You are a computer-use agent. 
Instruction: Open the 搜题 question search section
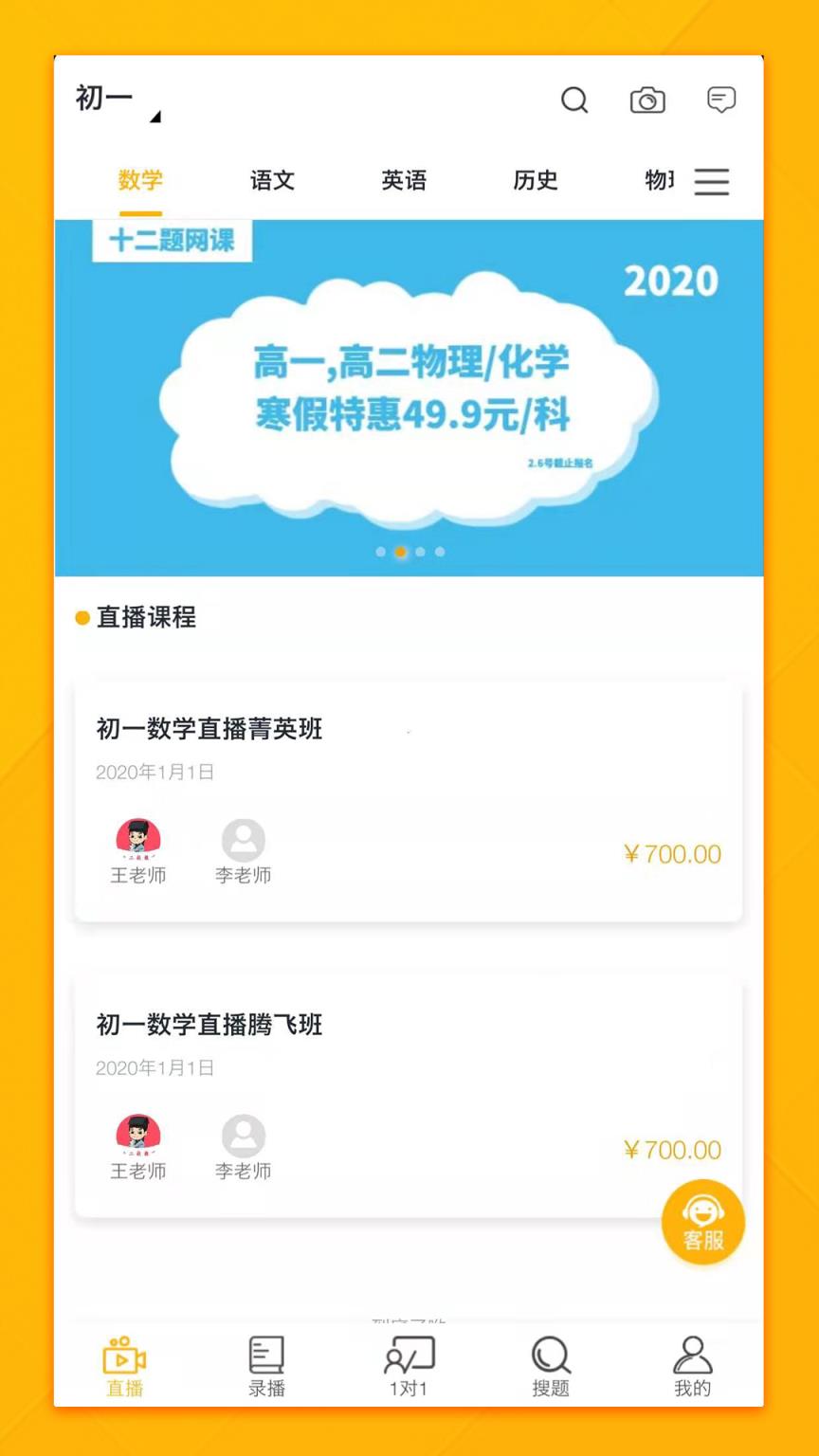(551, 1362)
